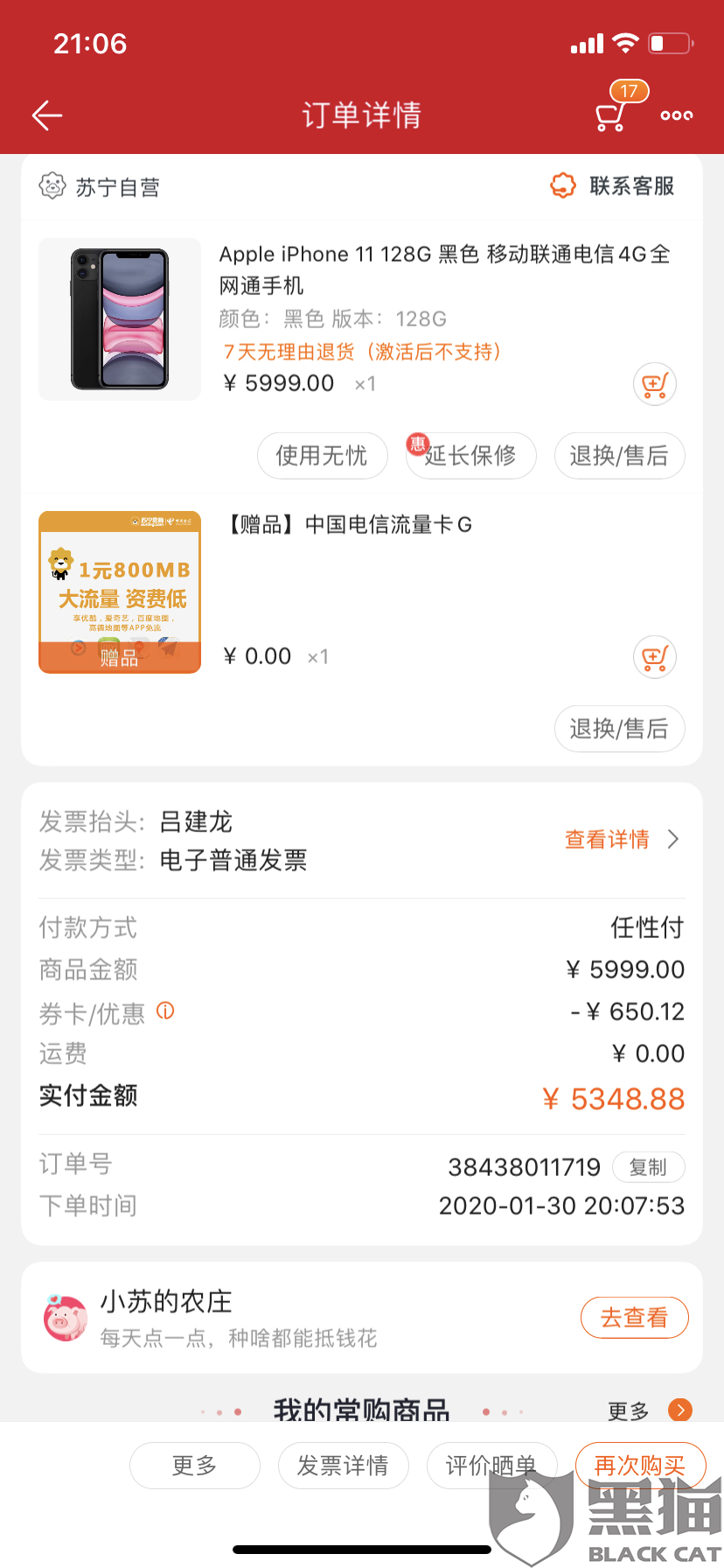Add the 电信流量卡 gift to cart icon

[x=654, y=656]
